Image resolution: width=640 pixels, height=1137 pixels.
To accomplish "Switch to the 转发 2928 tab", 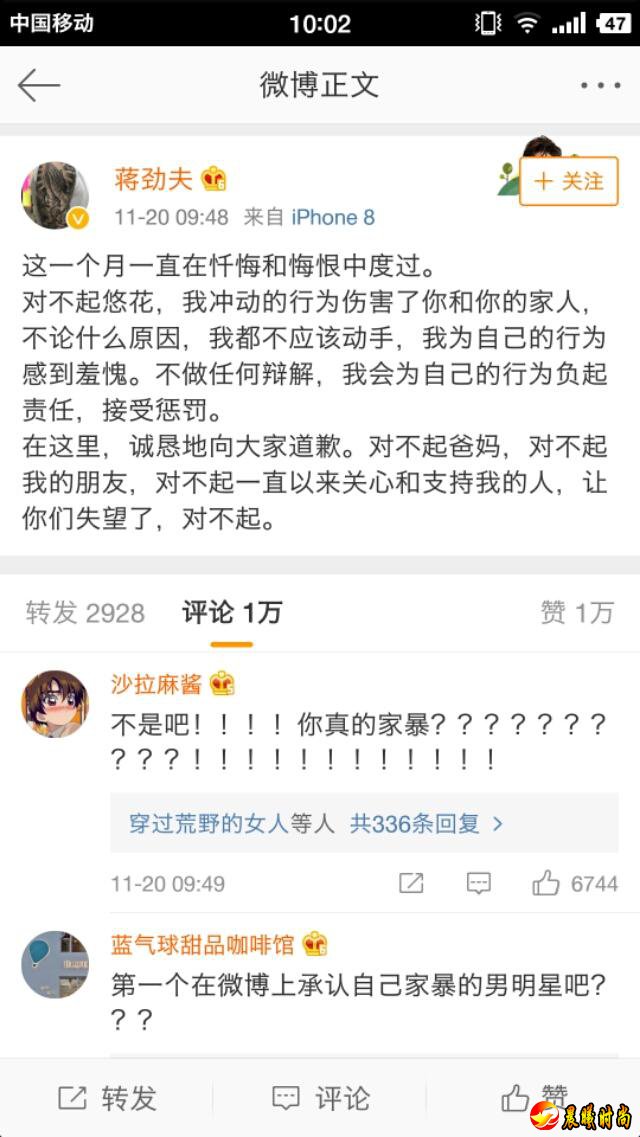I will pyautogui.click(x=85, y=613).
